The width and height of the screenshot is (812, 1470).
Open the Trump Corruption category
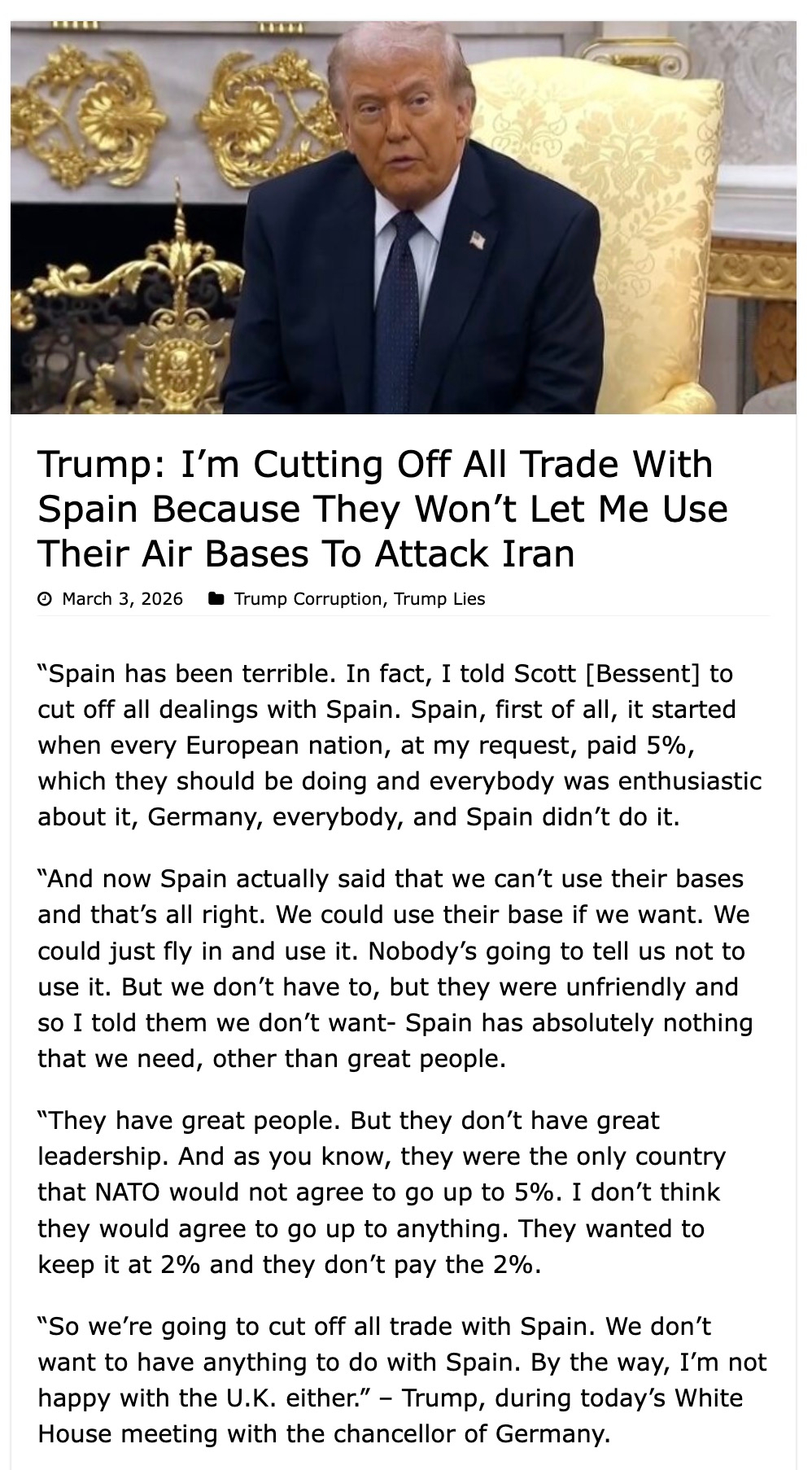[x=307, y=599]
